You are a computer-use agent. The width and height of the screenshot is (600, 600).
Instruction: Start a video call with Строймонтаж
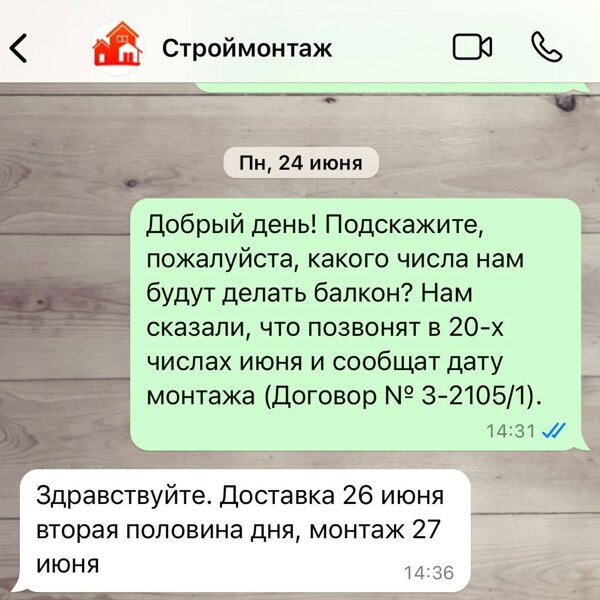[x=472, y=47]
